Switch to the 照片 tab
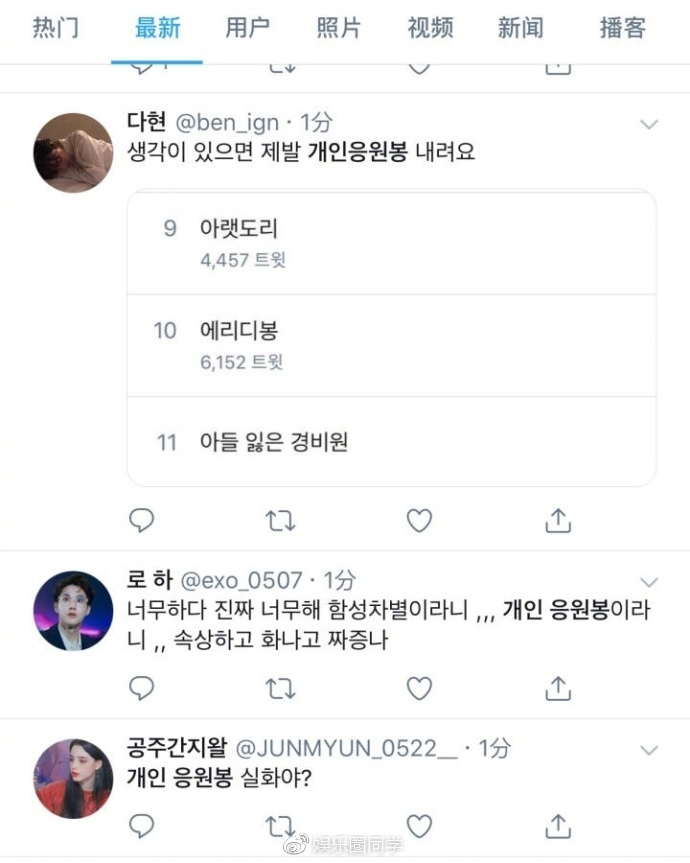 (x=338, y=28)
